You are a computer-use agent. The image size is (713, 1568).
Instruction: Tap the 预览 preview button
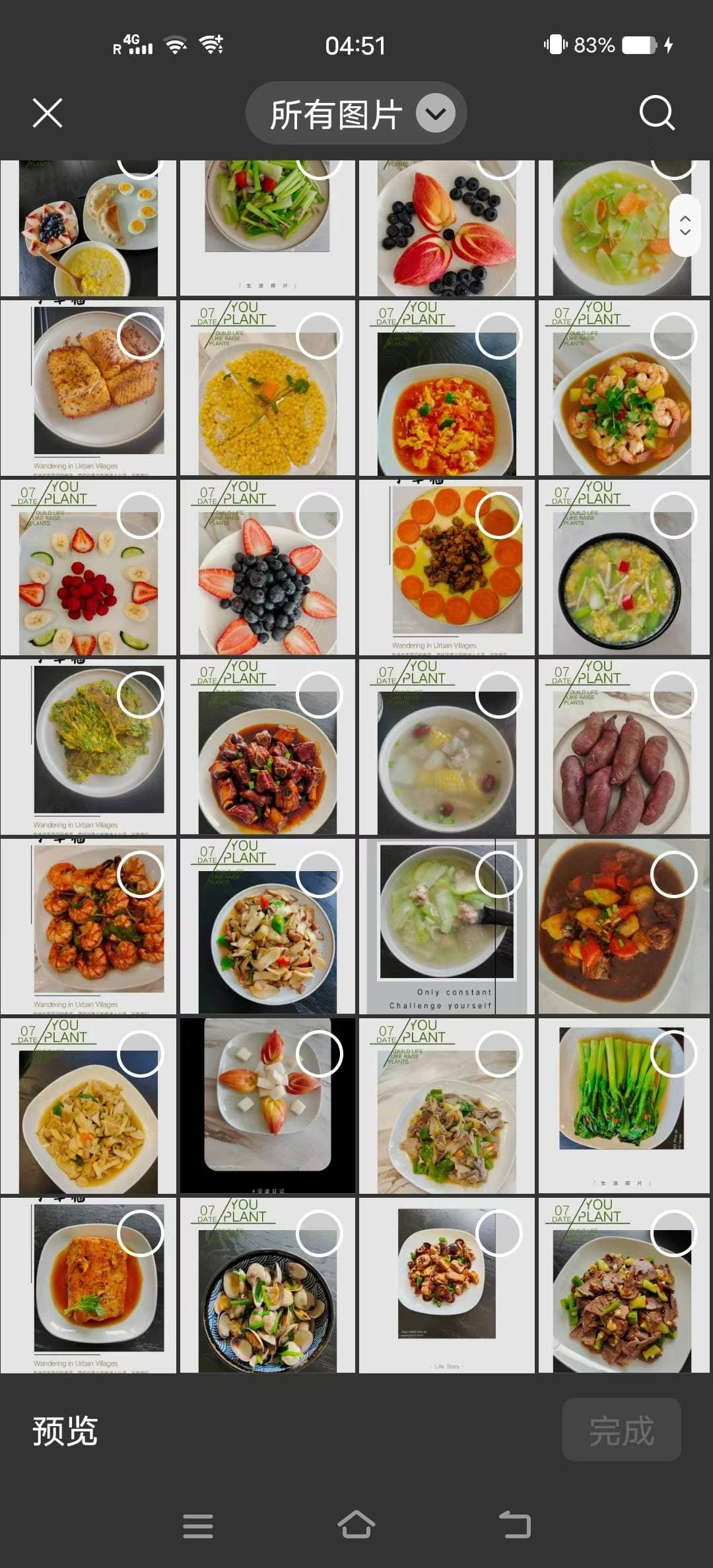pos(65,1431)
